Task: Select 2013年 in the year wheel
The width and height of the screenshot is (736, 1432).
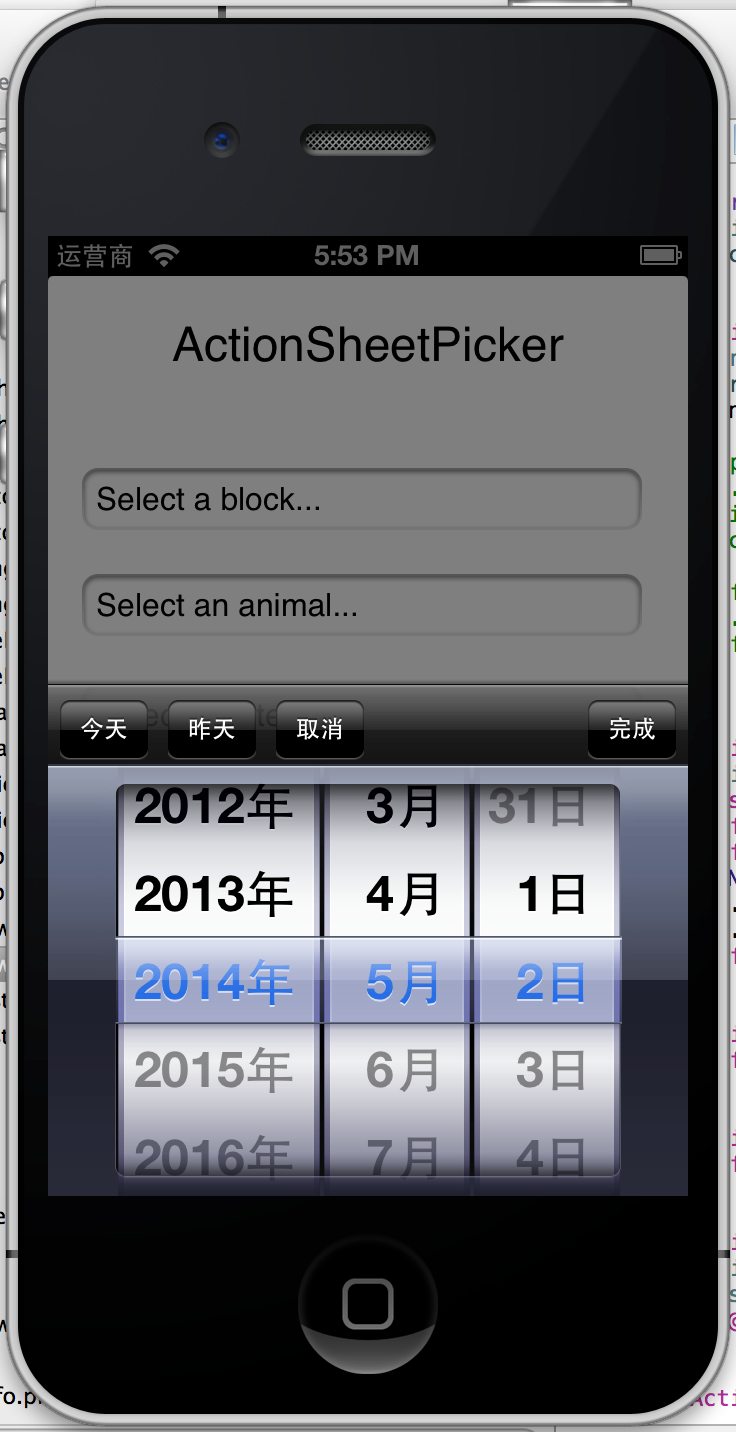Action: (x=214, y=894)
